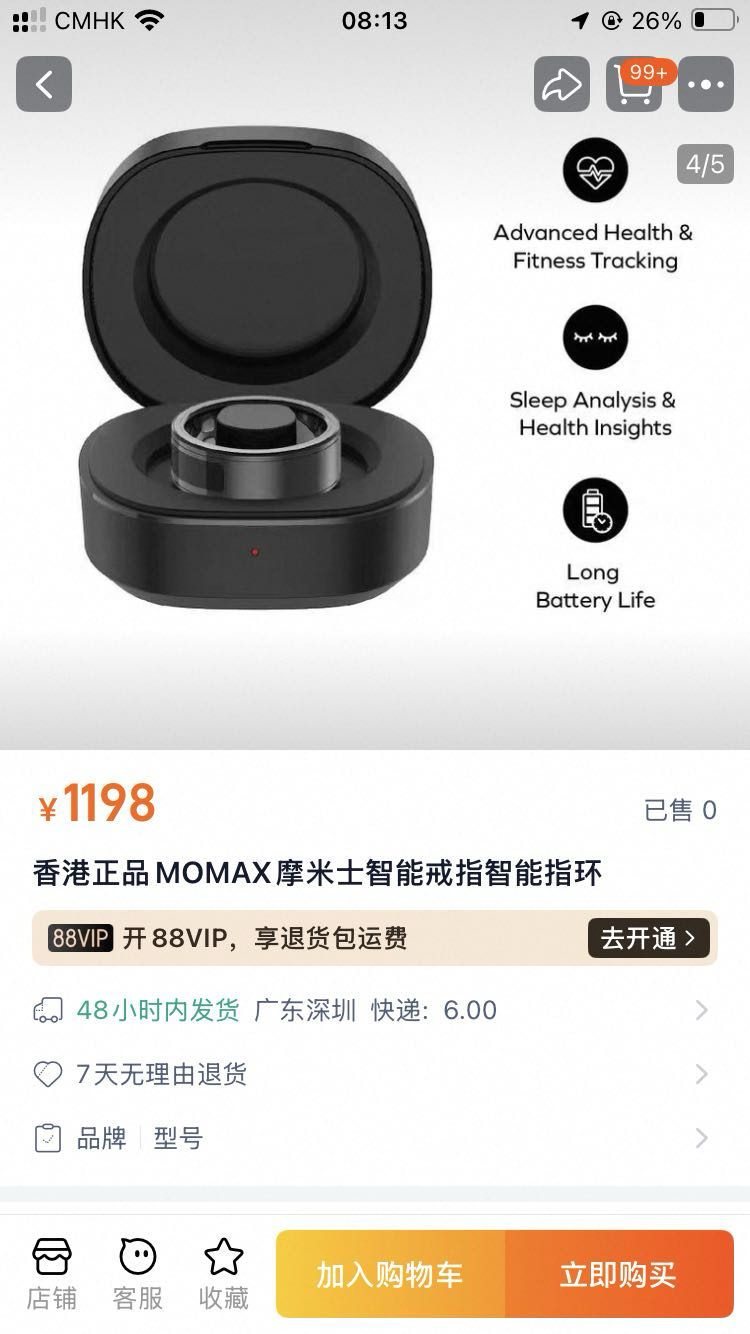Open the more options (...) icon
This screenshot has height=1334, width=750.
click(705, 85)
